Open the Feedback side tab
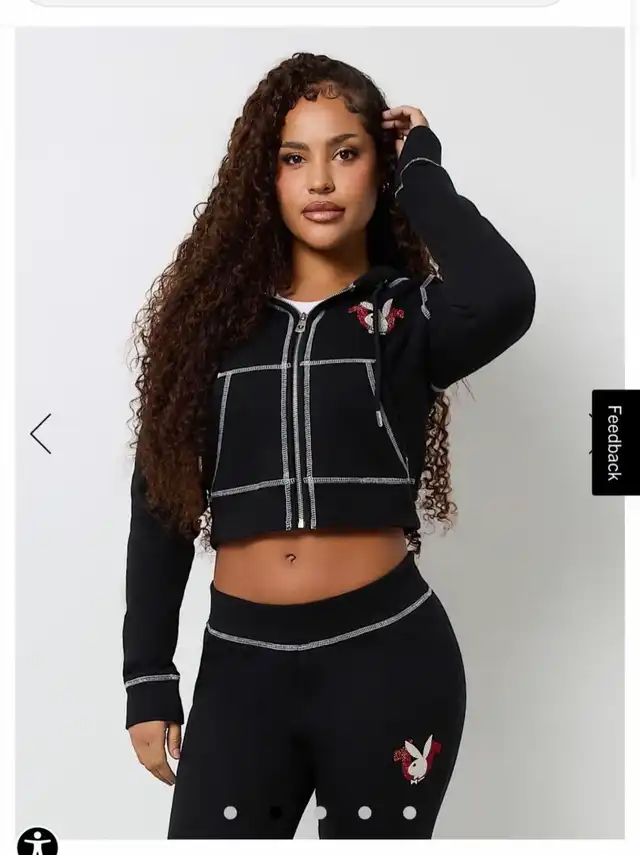 click(x=615, y=442)
